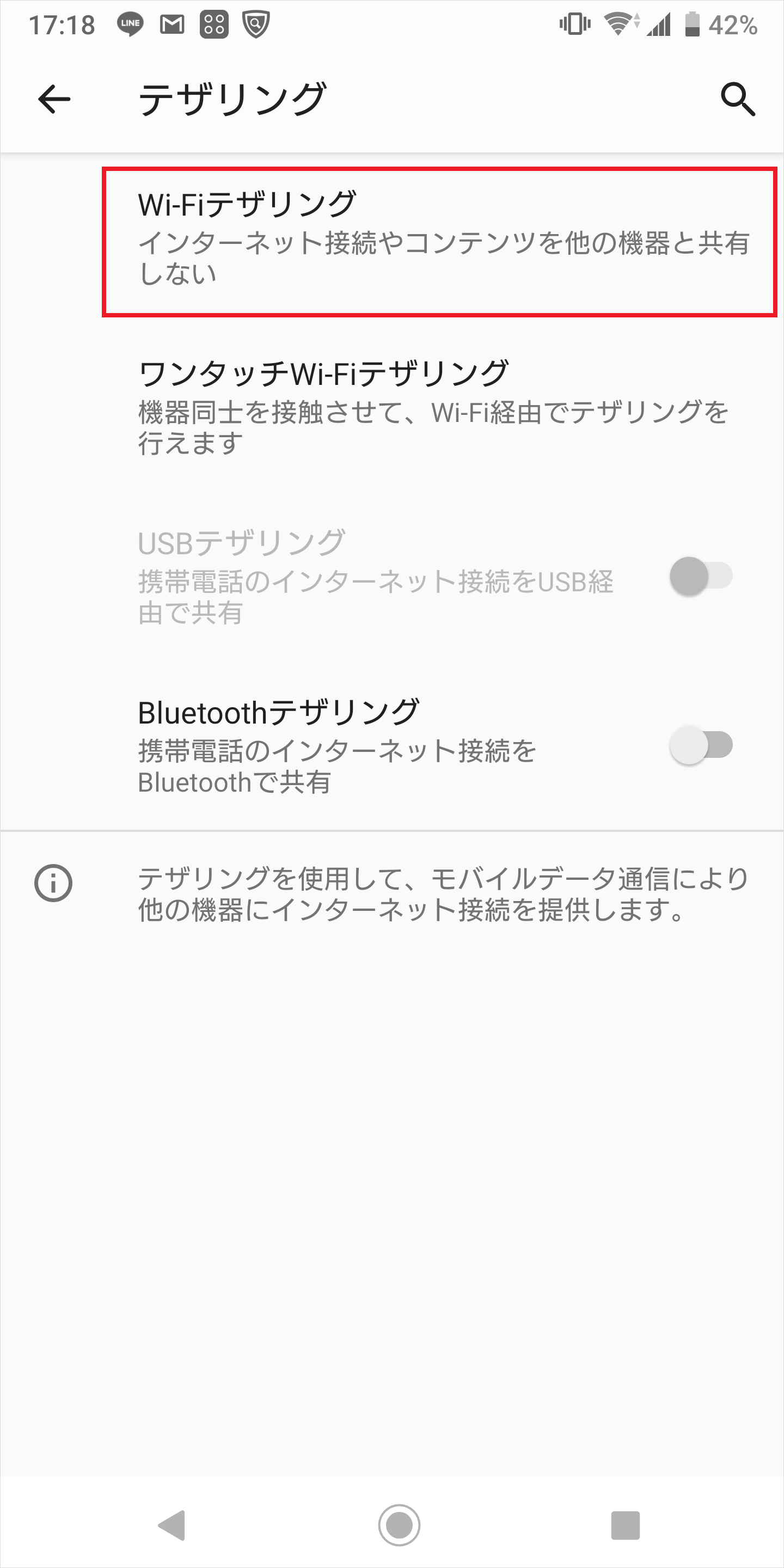The height and width of the screenshot is (1568, 784).
Task: Enable the Bluetoothテザリング switch
Action: pyautogui.click(x=701, y=745)
